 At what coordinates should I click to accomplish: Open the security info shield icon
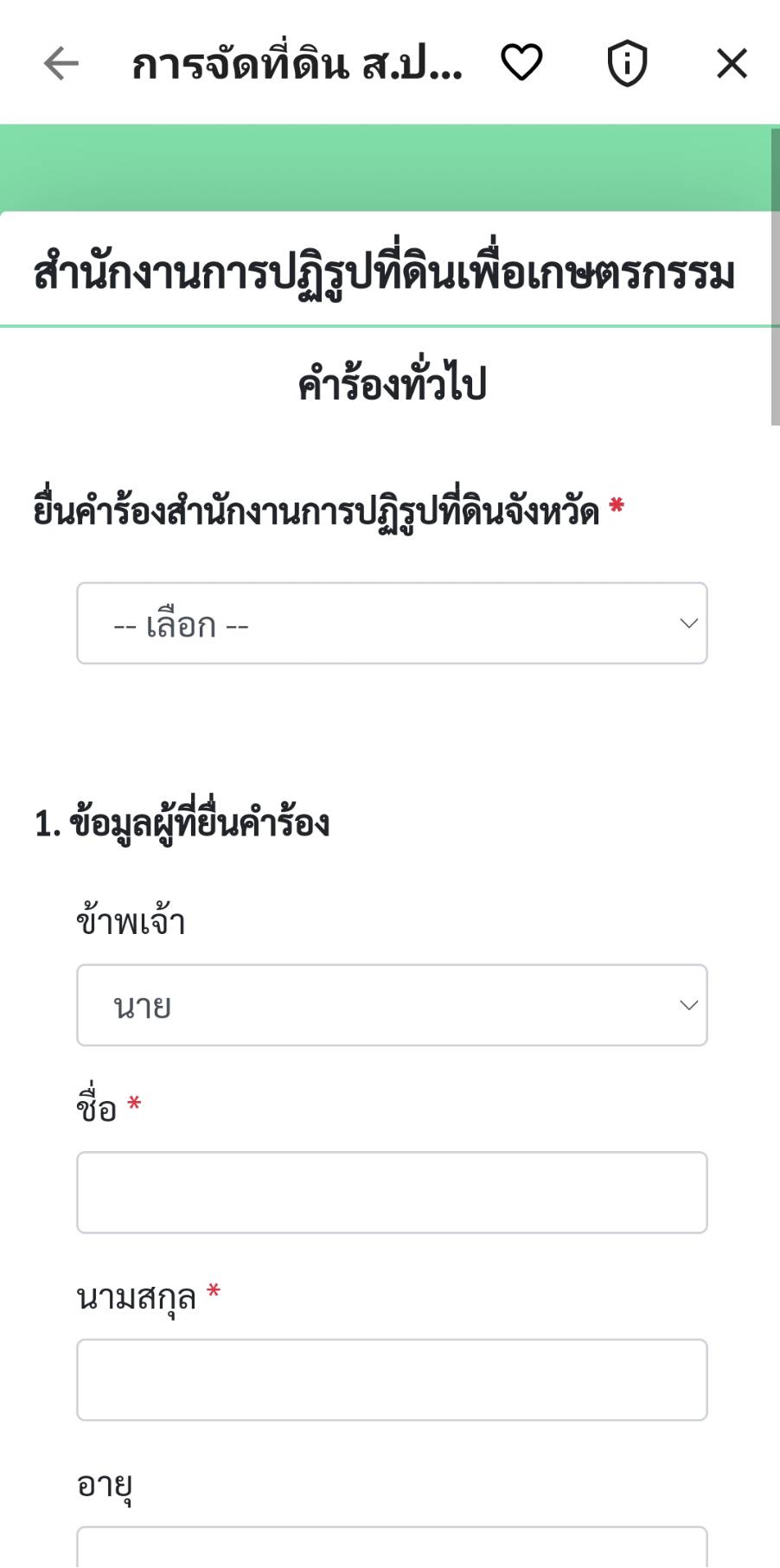coord(627,63)
